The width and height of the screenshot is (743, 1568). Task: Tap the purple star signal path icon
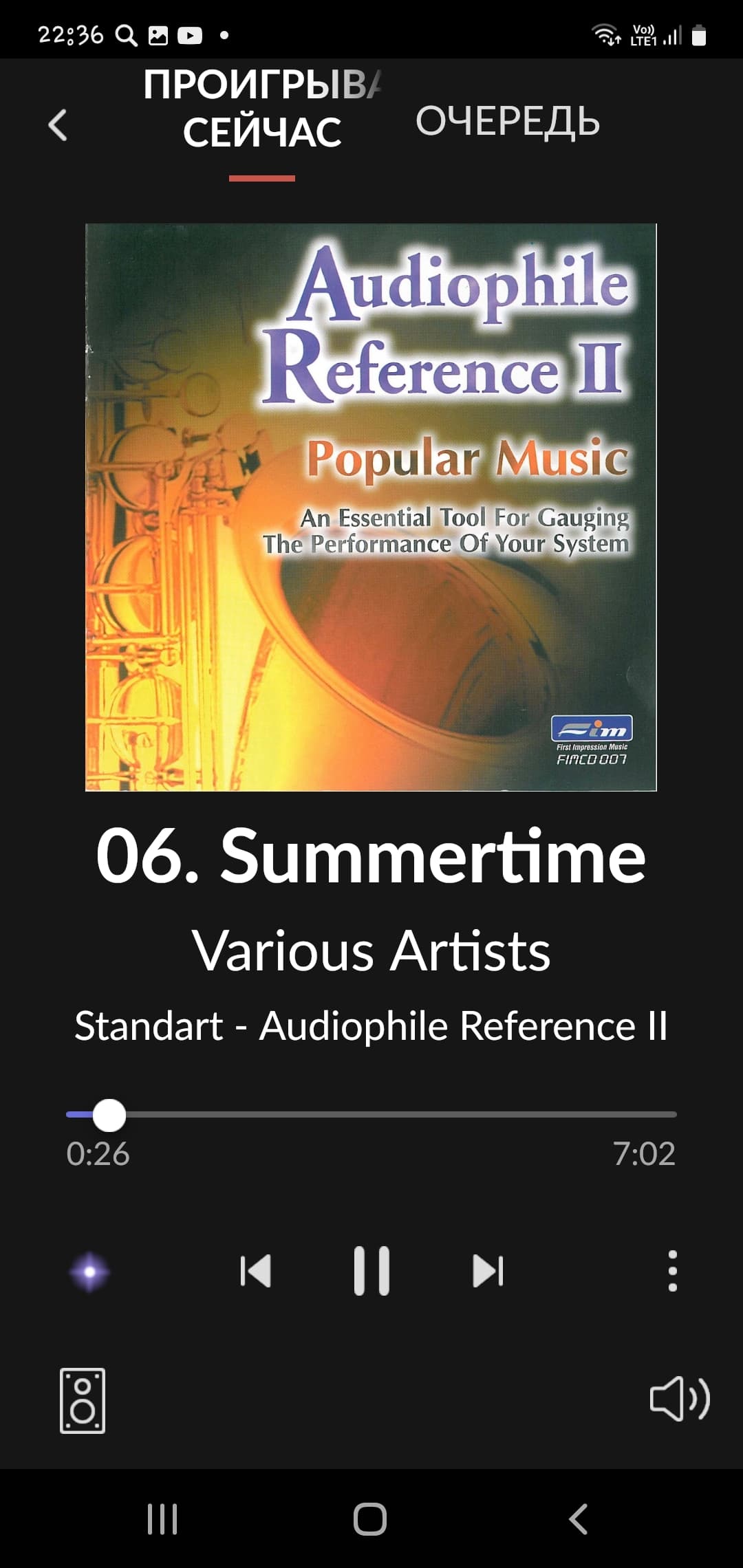pyautogui.click(x=89, y=1272)
